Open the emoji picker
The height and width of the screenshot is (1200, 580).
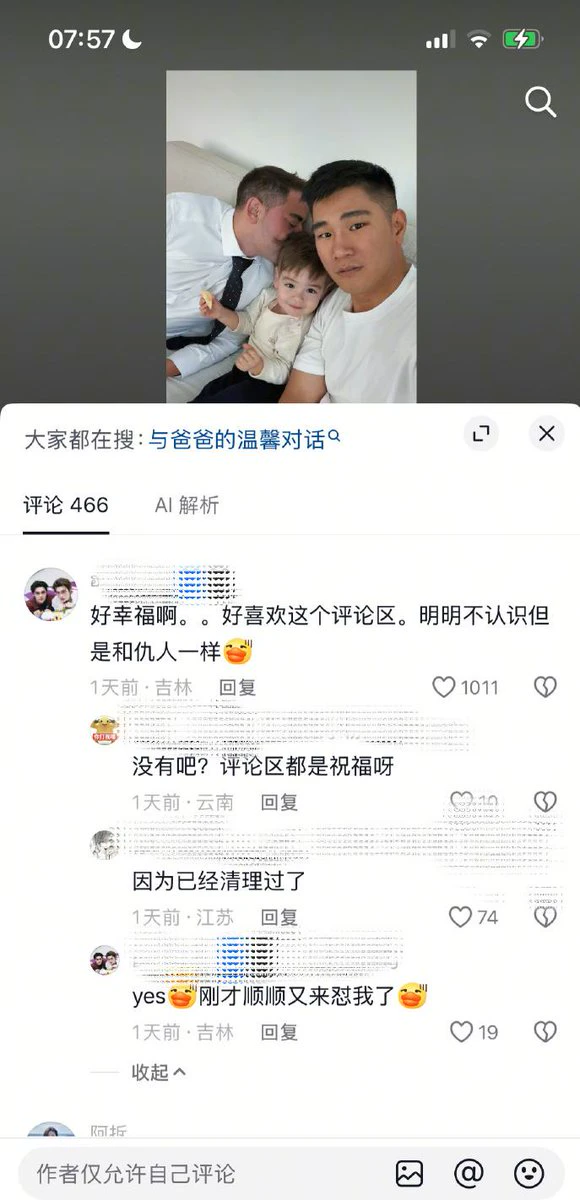click(529, 1173)
